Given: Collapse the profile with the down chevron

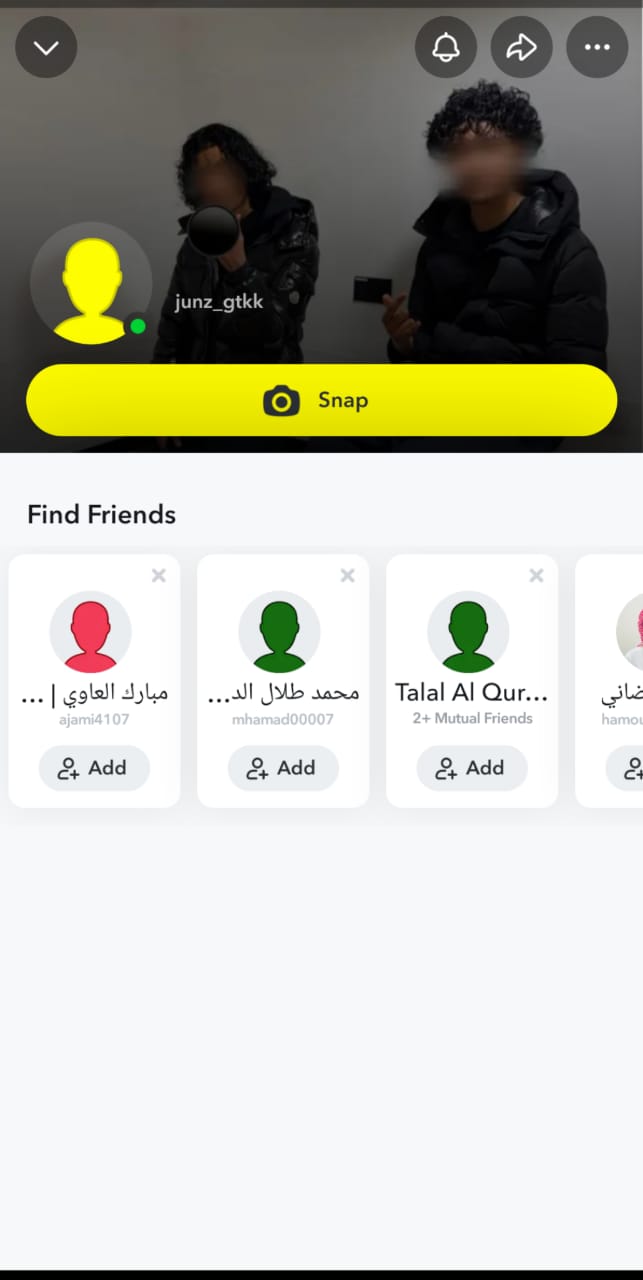Looking at the screenshot, I should coord(46,47).
